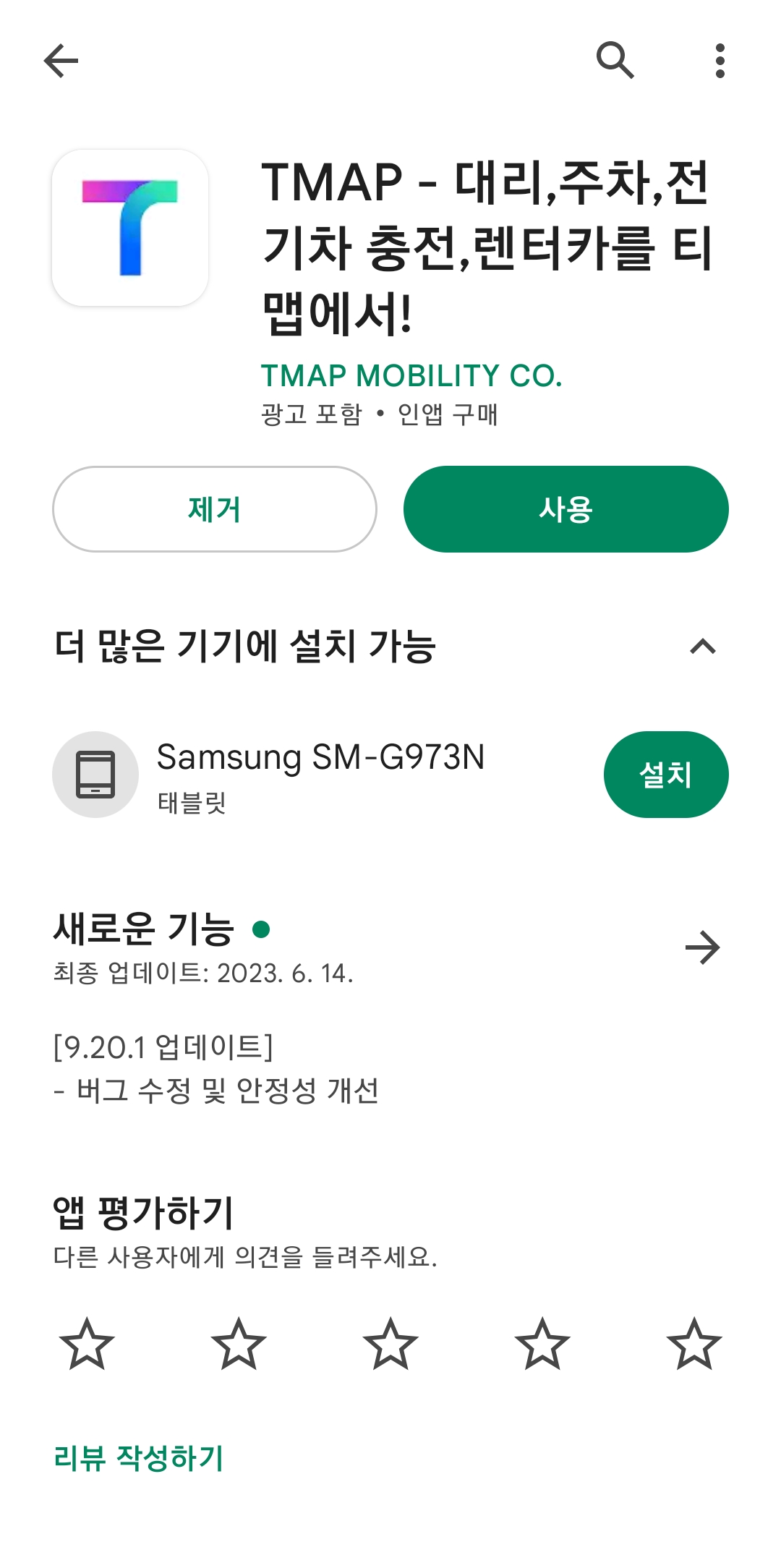
Task: Click the tablet device icon
Action: [95, 773]
